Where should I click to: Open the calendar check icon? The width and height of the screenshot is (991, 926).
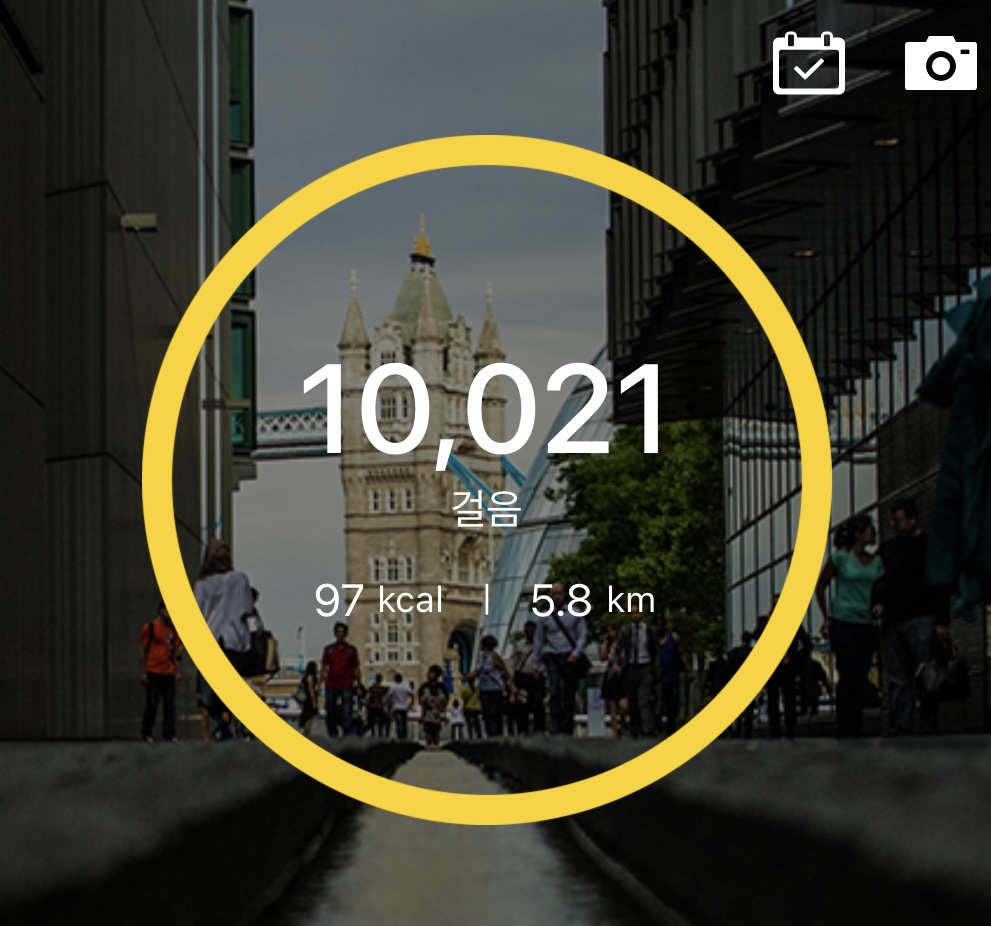coord(809,63)
